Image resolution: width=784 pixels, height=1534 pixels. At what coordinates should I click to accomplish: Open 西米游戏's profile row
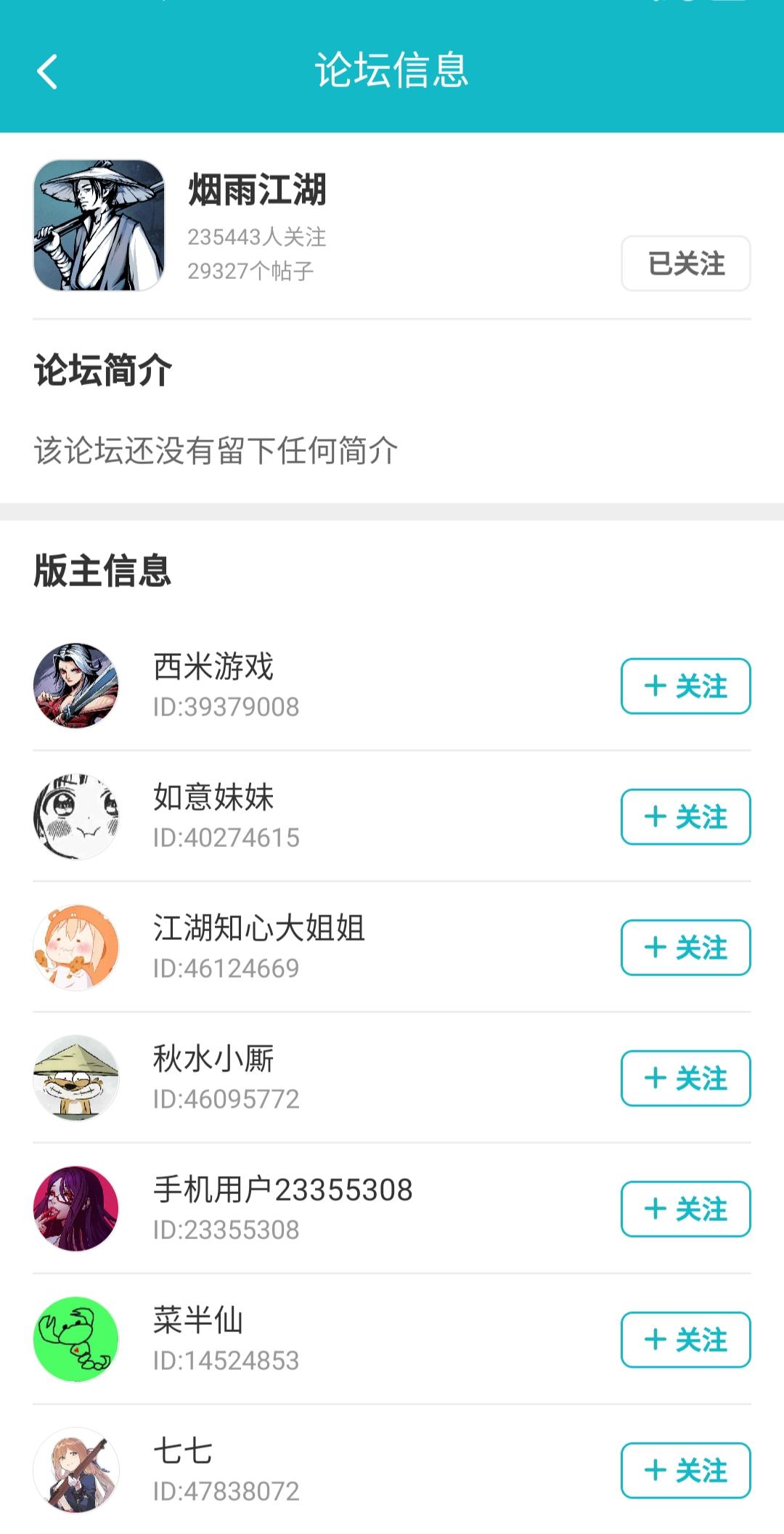point(290,686)
